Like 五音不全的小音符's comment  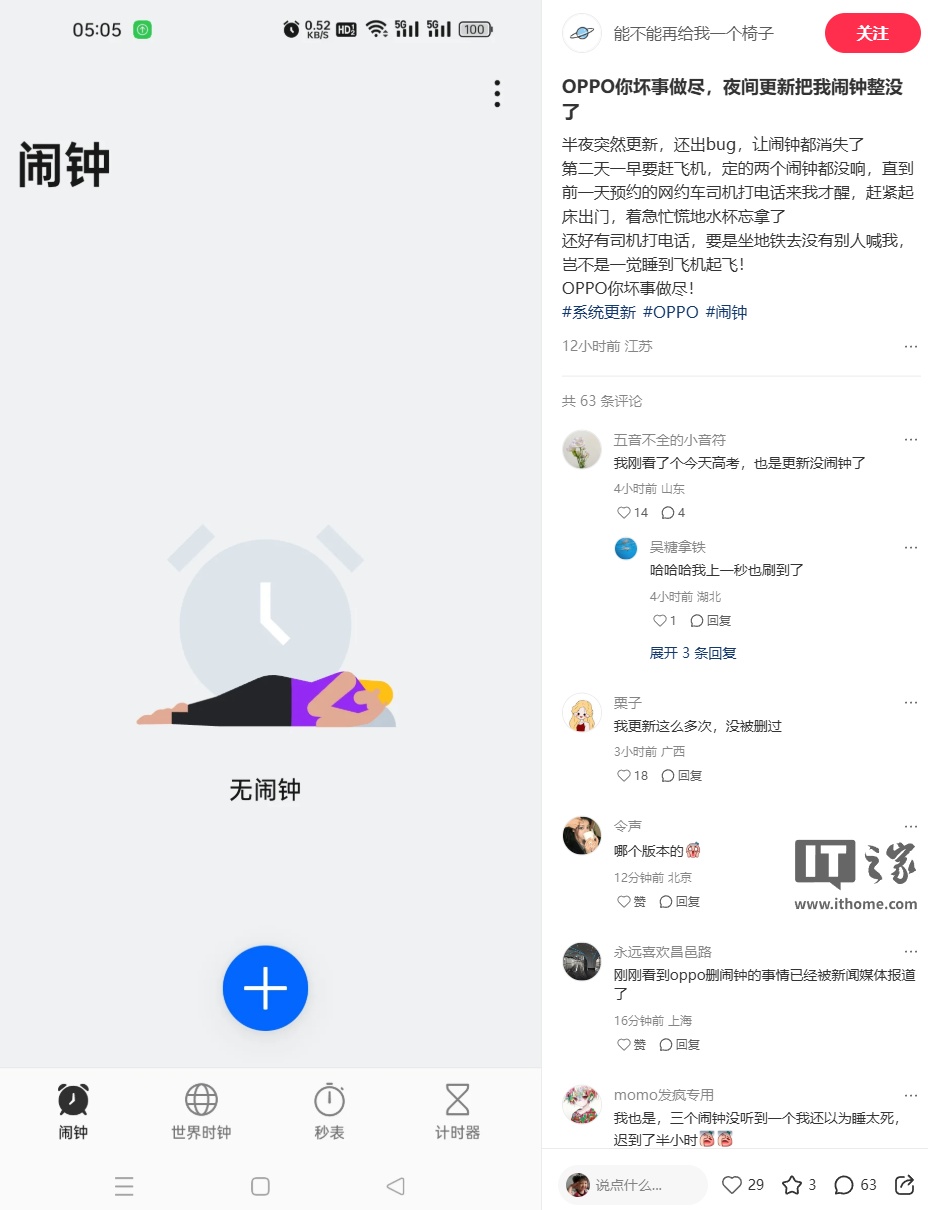625,513
